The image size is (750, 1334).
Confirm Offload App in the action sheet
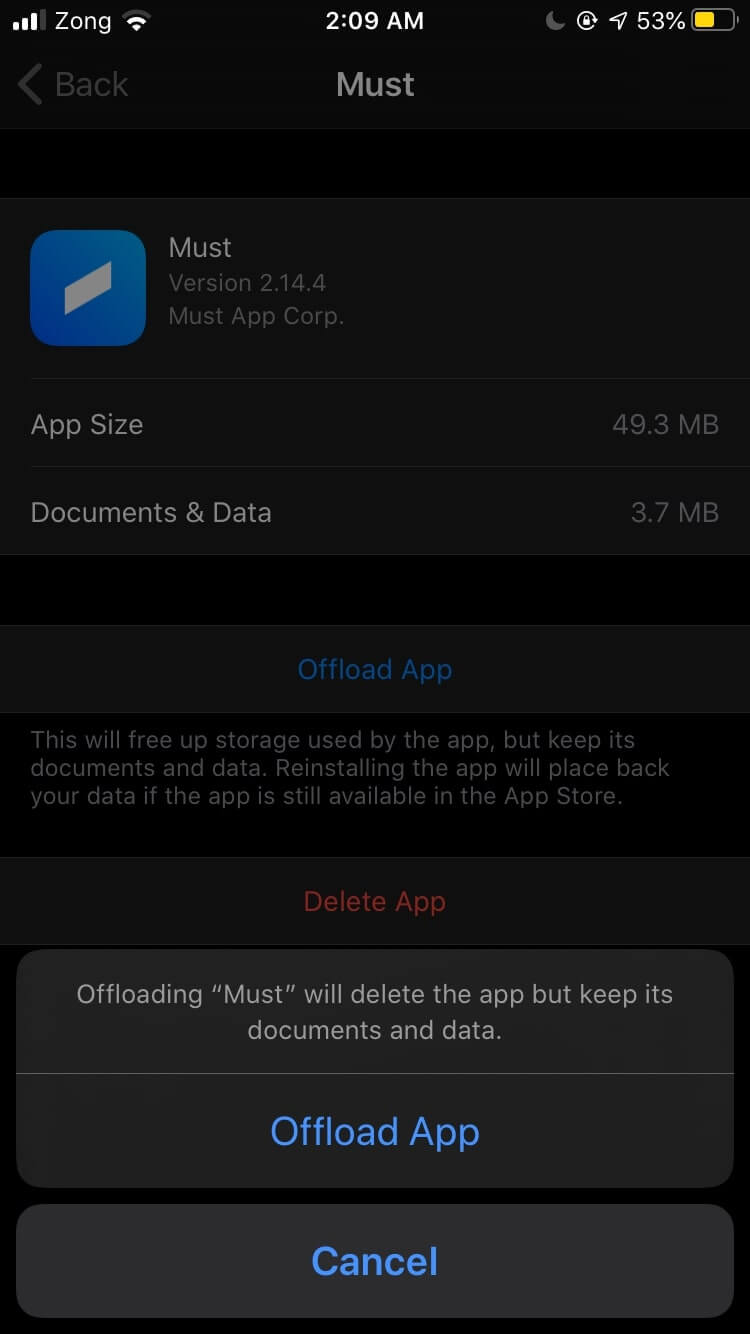coord(375,1131)
